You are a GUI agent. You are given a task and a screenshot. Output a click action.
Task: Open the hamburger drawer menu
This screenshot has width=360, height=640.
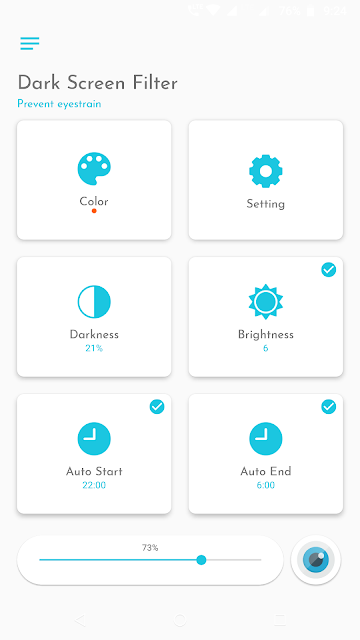pyautogui.click(x=30, y=43)
